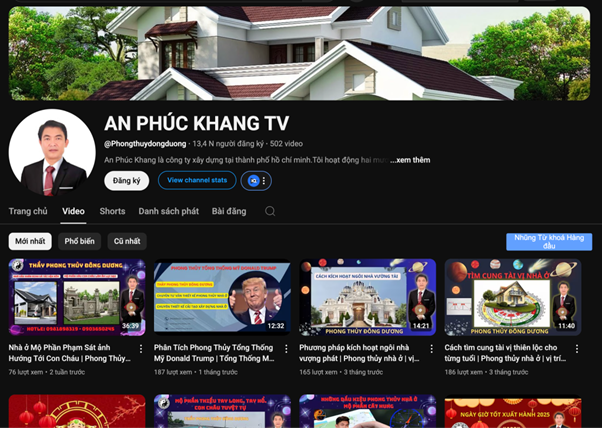Go to the Bài đăng tab

[229, 211]
